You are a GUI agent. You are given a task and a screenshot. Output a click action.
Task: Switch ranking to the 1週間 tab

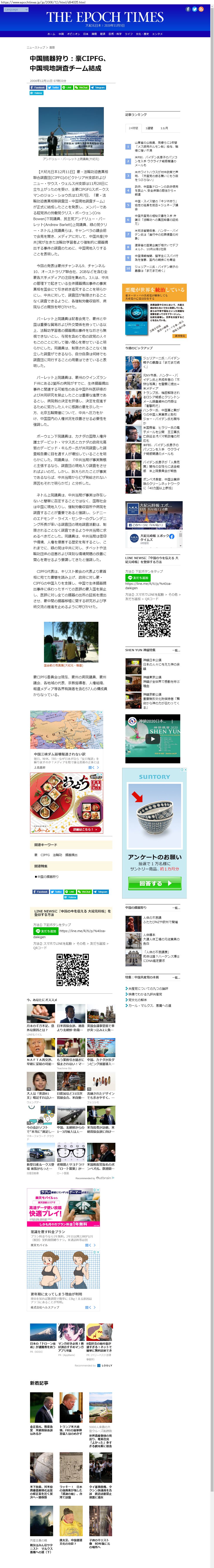(x=149, y=128)
